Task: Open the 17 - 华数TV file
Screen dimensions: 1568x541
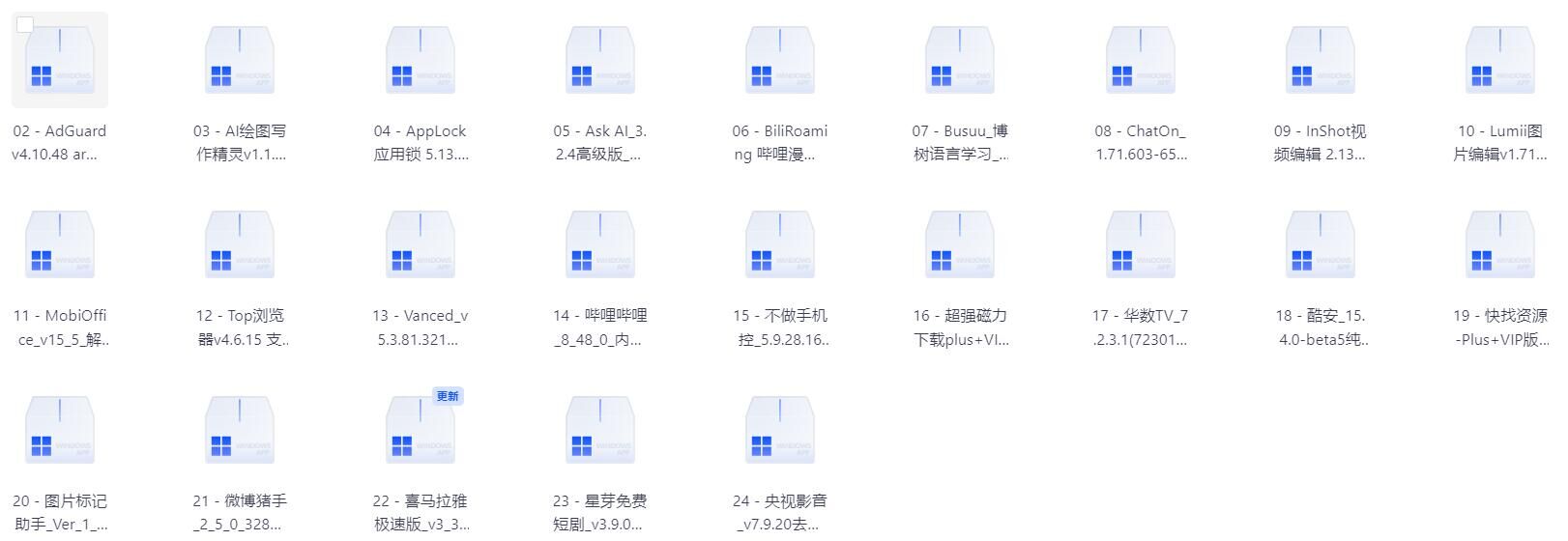Action: 1140,244
